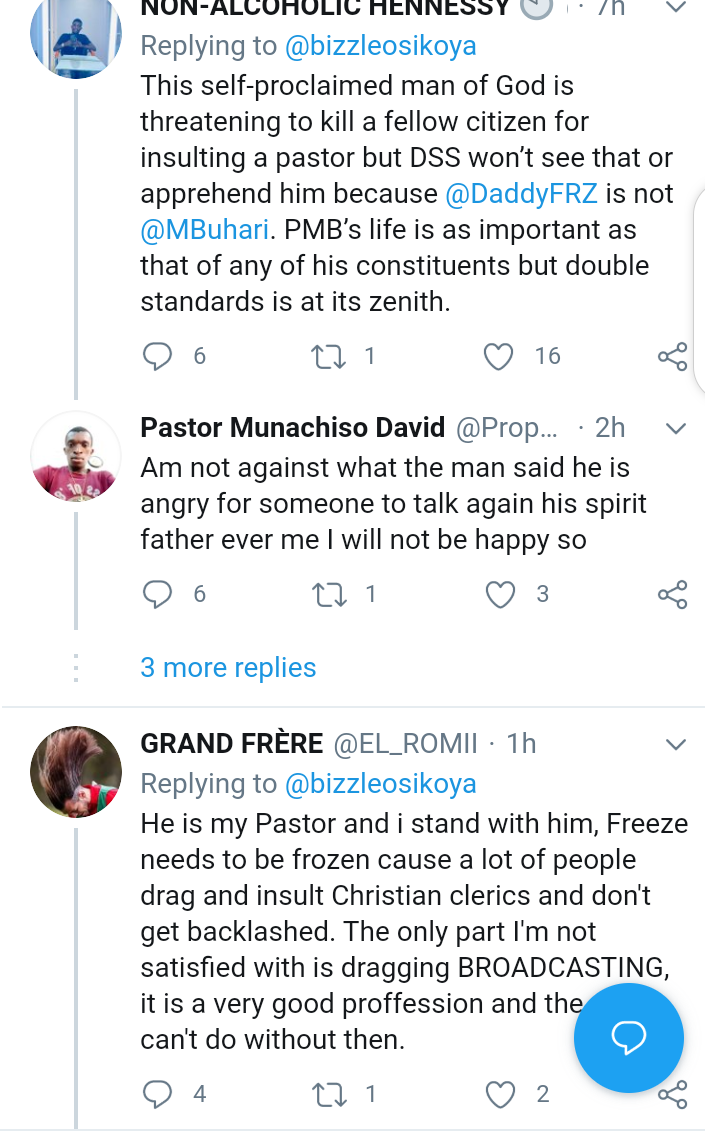The width and height of the screenshot is (705, 1141).
Task: Reply to Pastor Munachiso David's tweet
Action: tap(157, 595)
